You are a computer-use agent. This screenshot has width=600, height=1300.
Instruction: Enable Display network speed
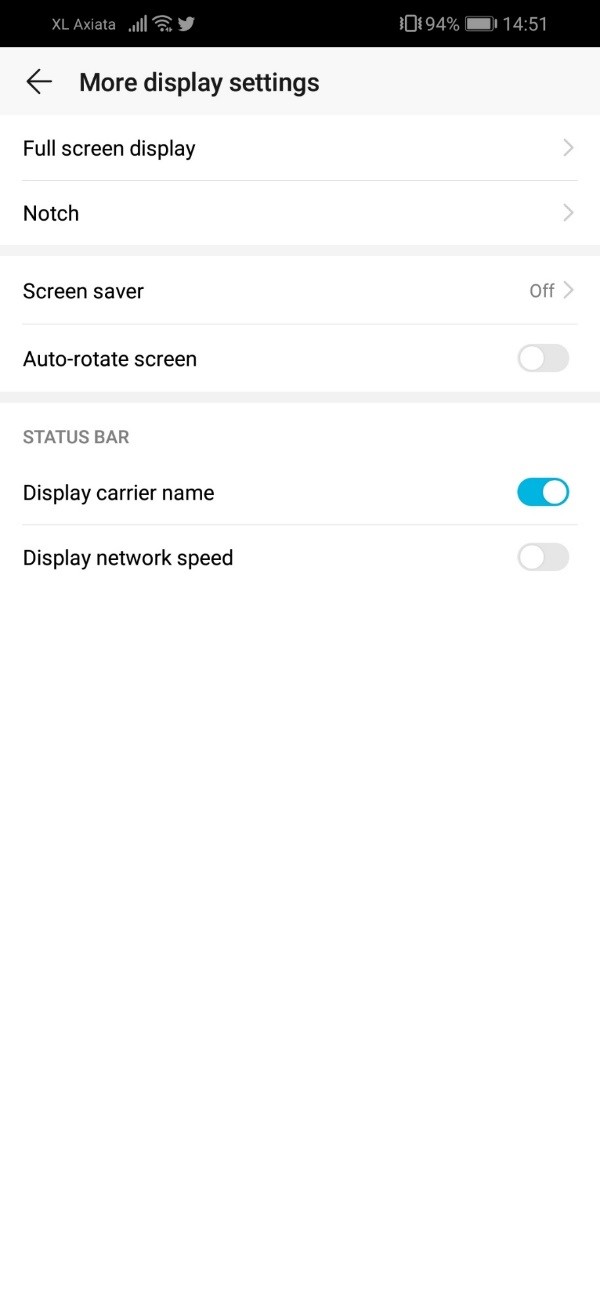tap(543, 558)
